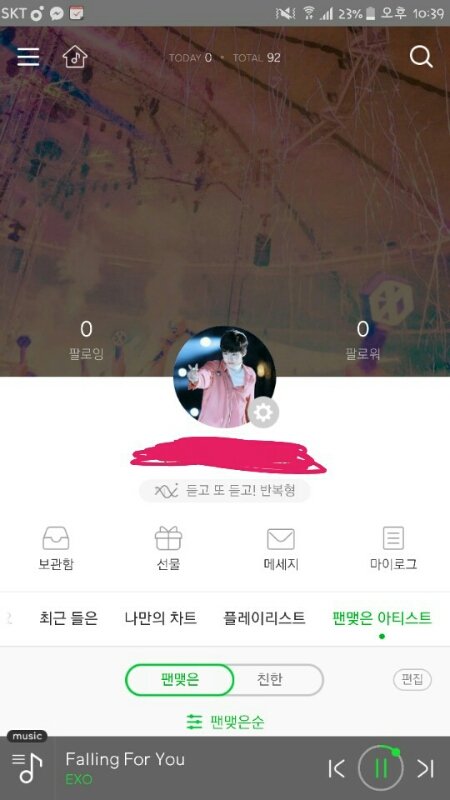The image size is (450, 800).
Task: Select 팬맺은 아티스트 tab
Action: (382, 618)
